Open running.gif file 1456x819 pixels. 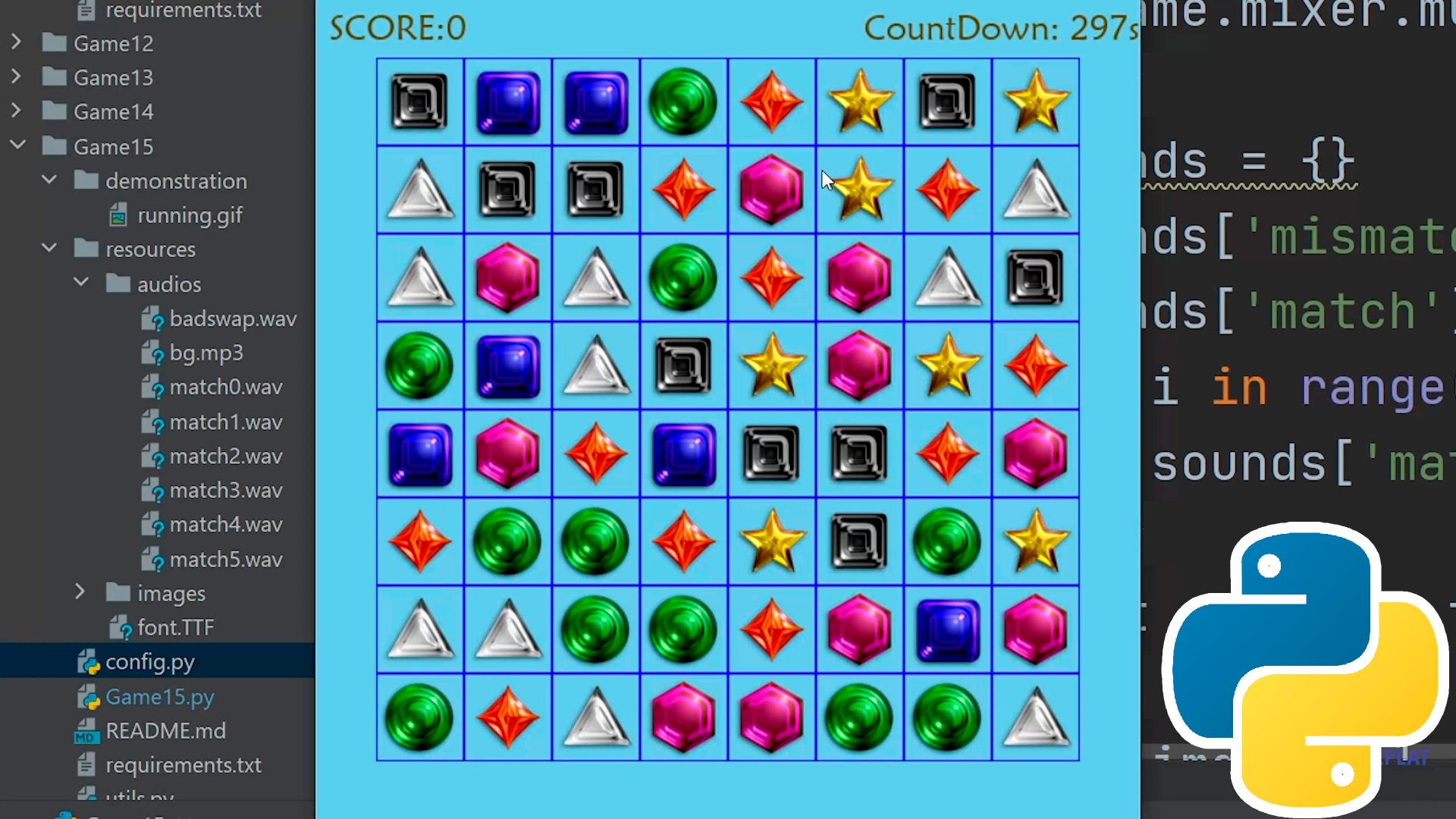(x=190, y=215)
